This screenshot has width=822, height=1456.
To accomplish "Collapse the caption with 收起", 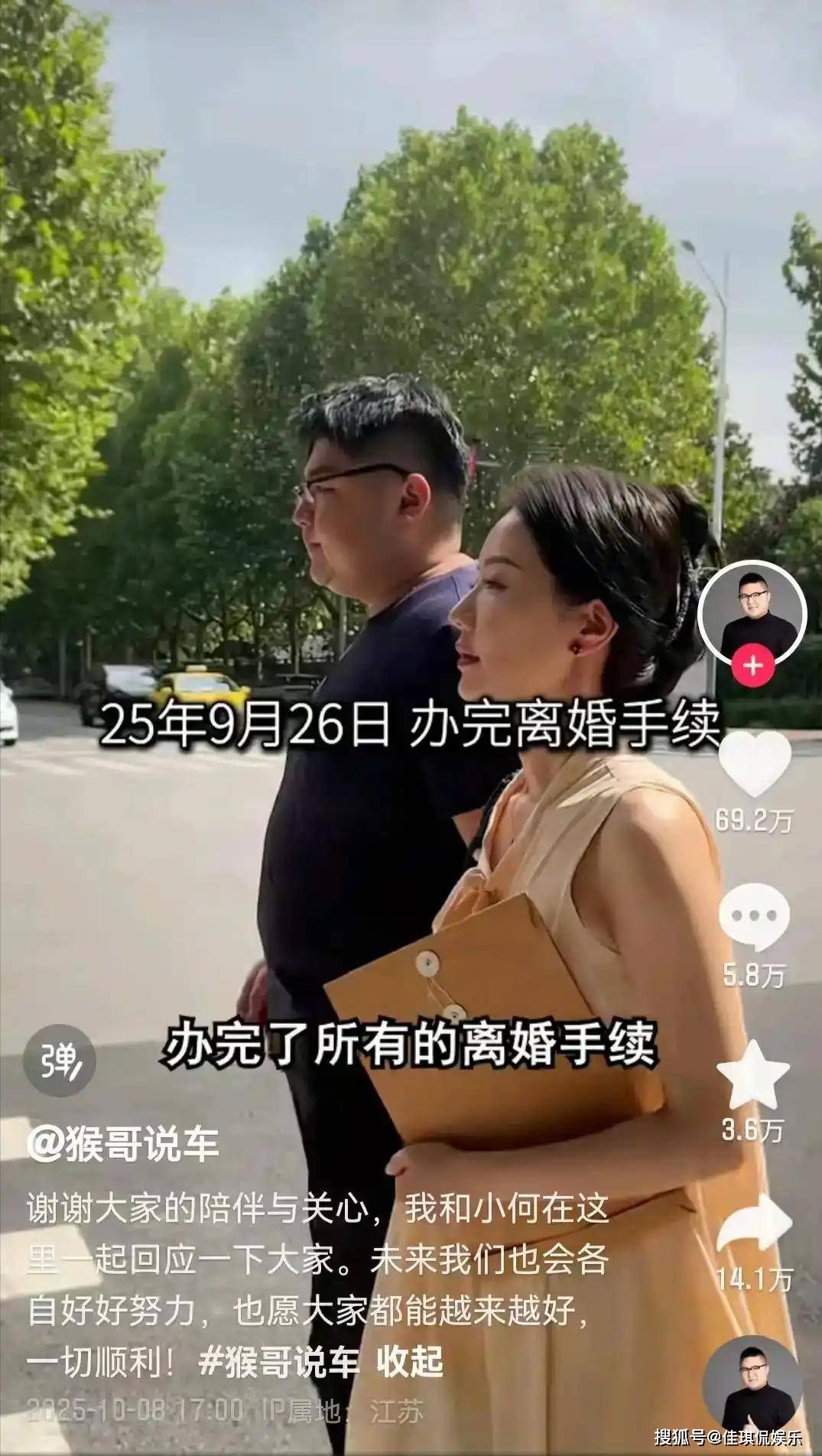I will (409, 1361).
